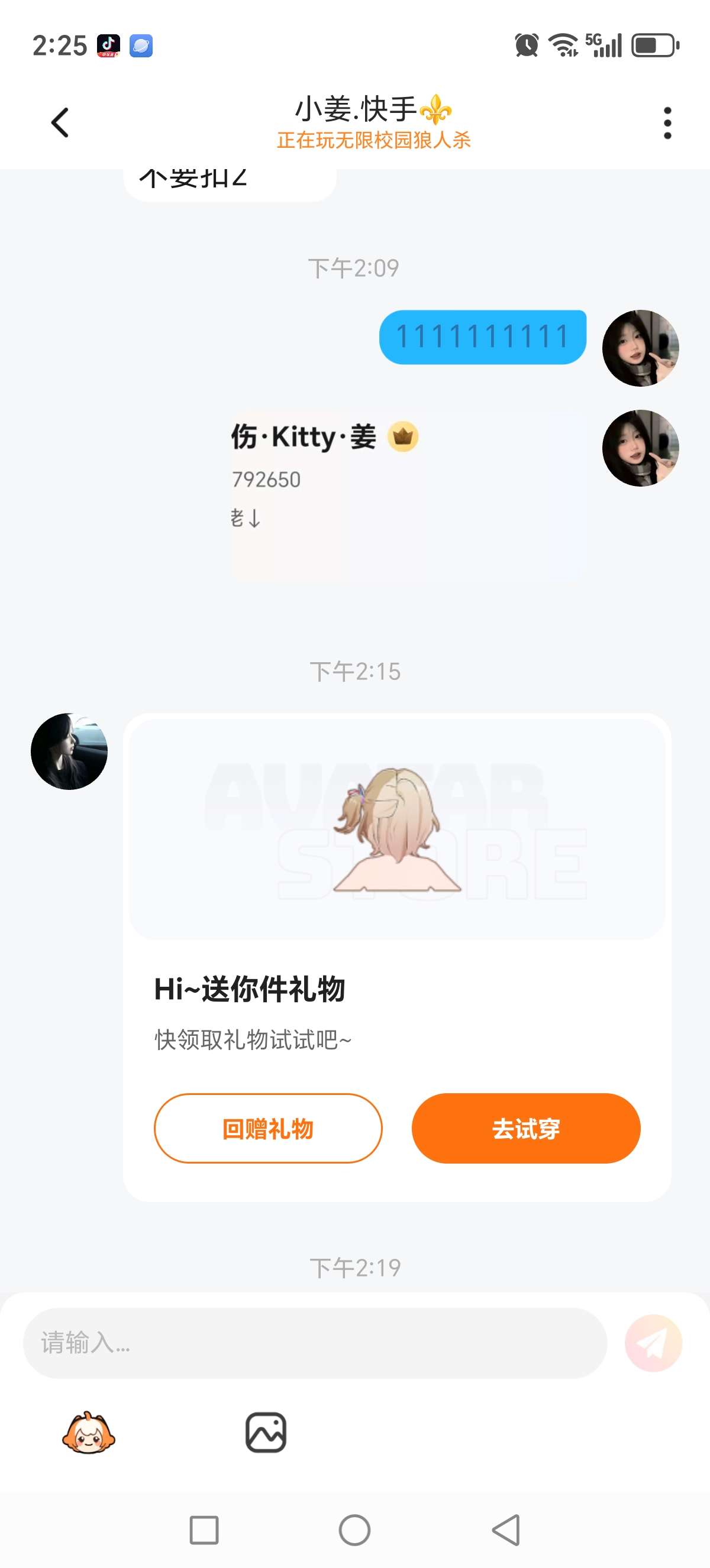Send the message with the paper plane
710x1568 pixels.
653,1343
